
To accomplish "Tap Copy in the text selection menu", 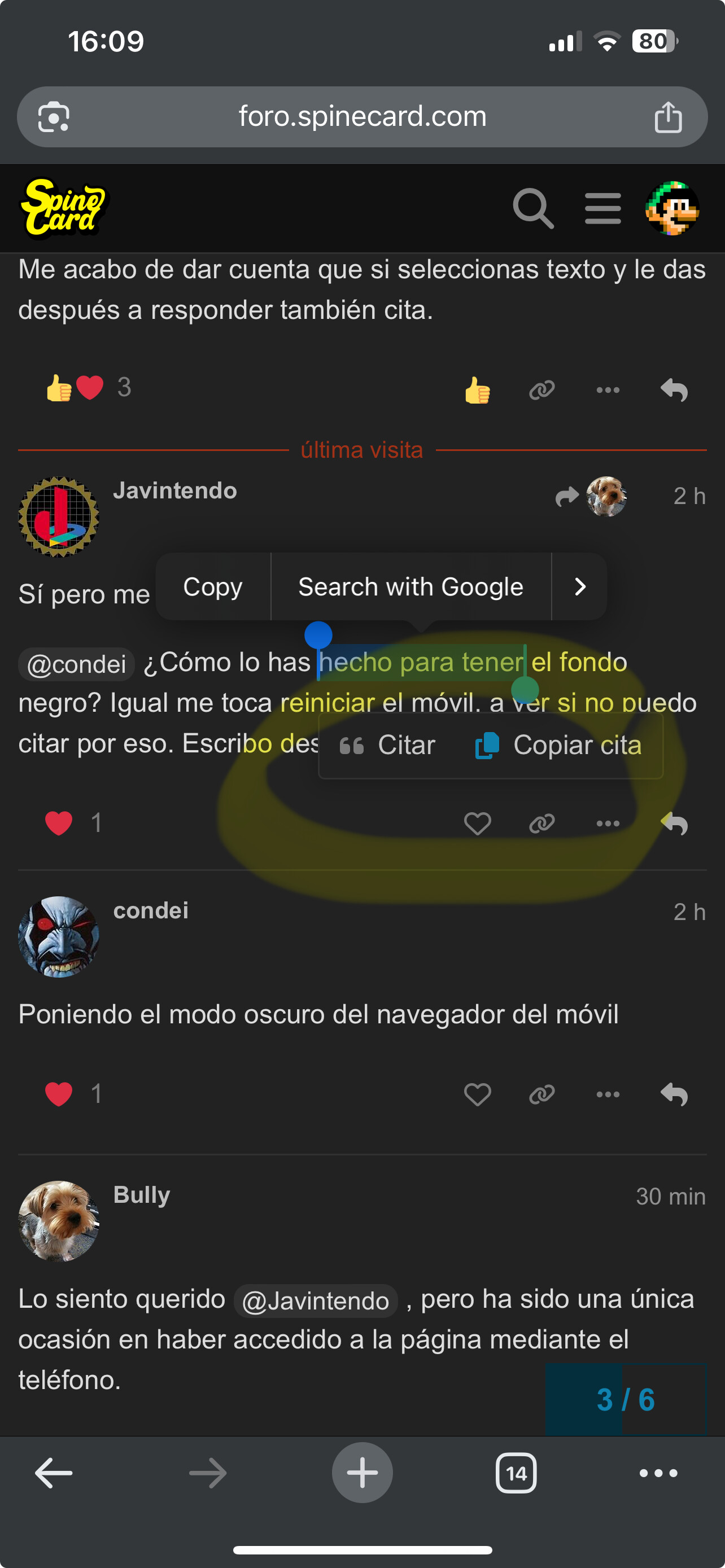I will (x=212, y=587).
